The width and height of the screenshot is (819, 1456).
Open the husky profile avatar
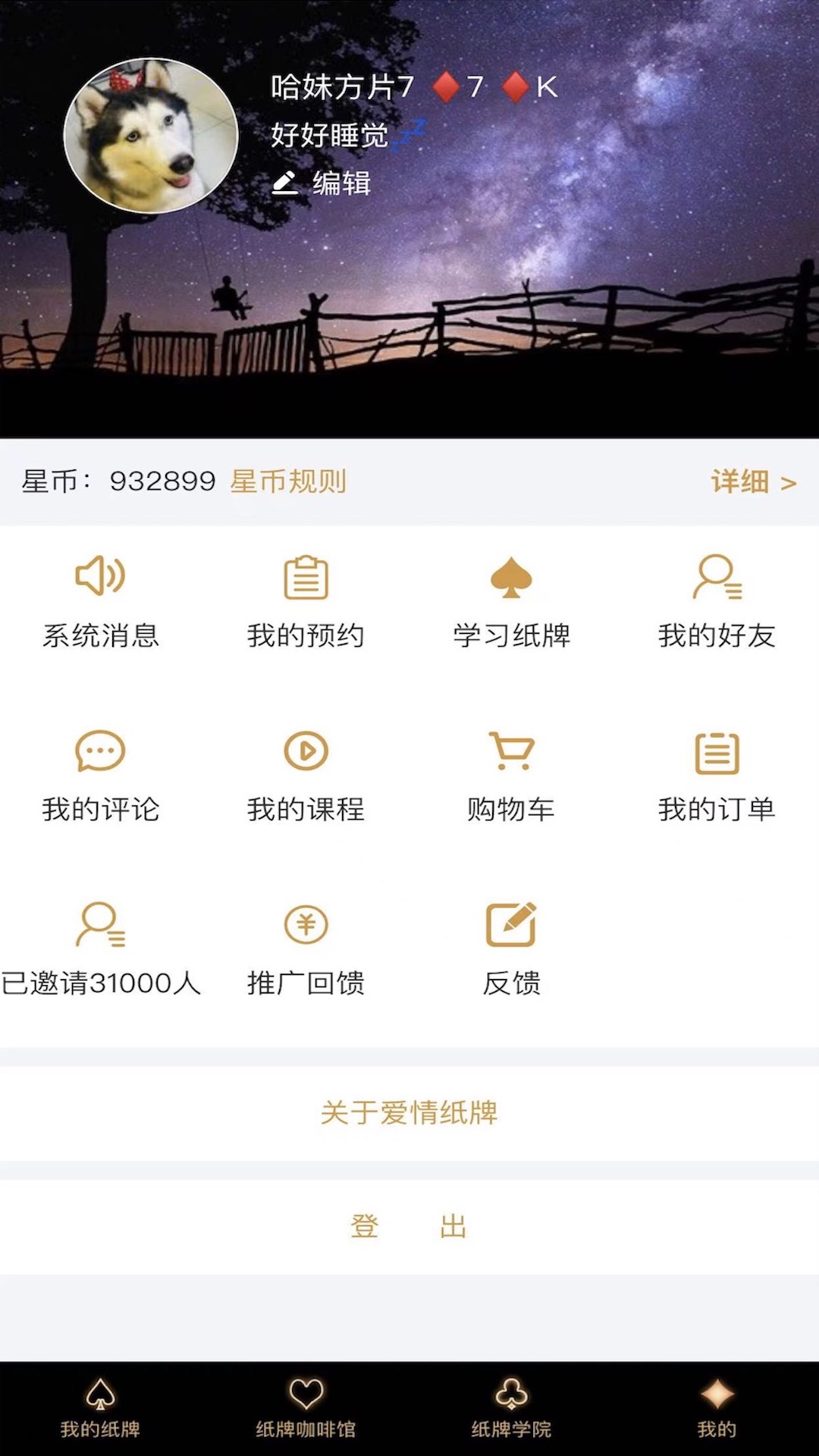pyautogui.click(x=151, y=136)
